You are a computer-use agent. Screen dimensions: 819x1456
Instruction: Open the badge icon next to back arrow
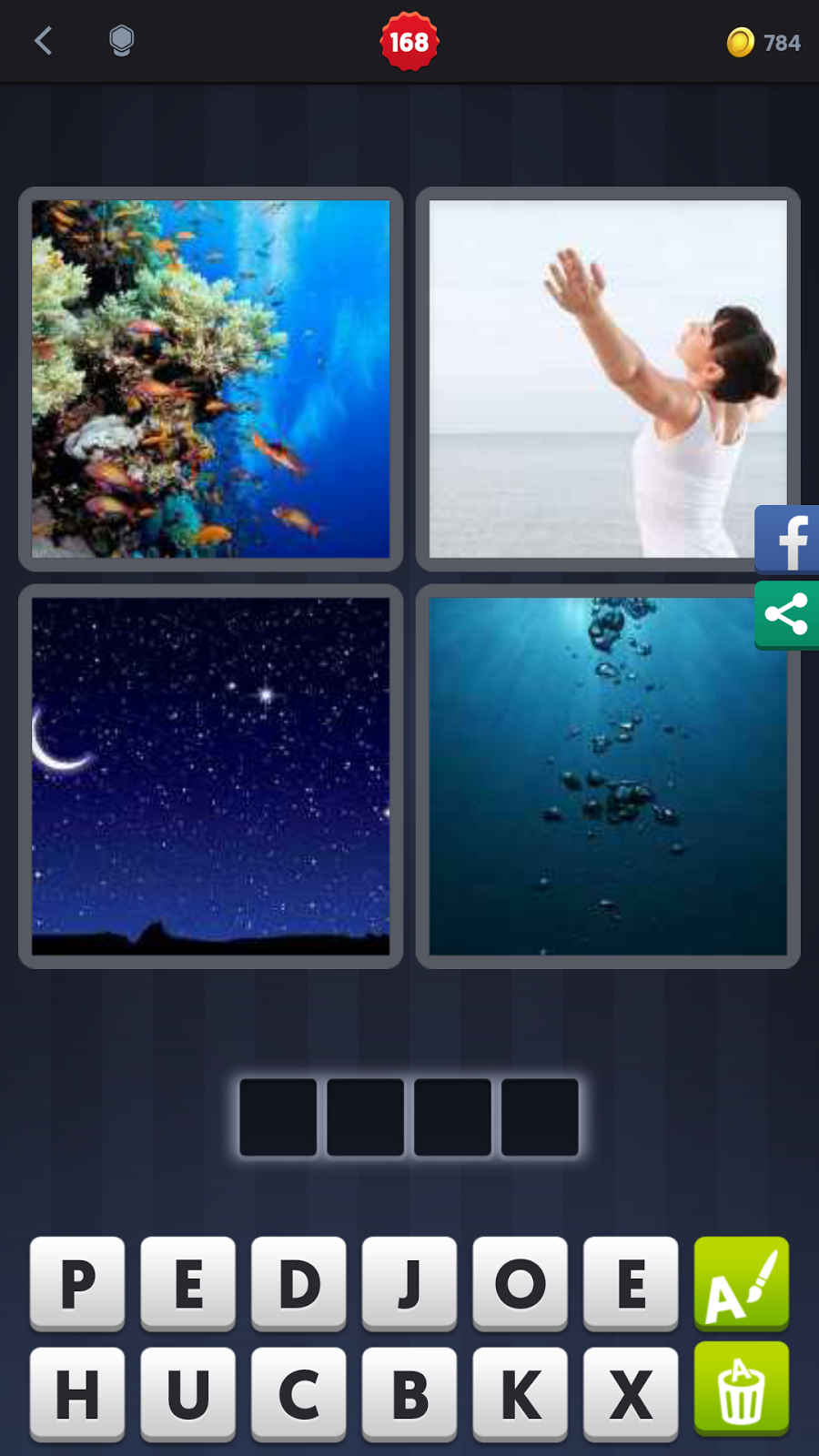coord(121,41)
